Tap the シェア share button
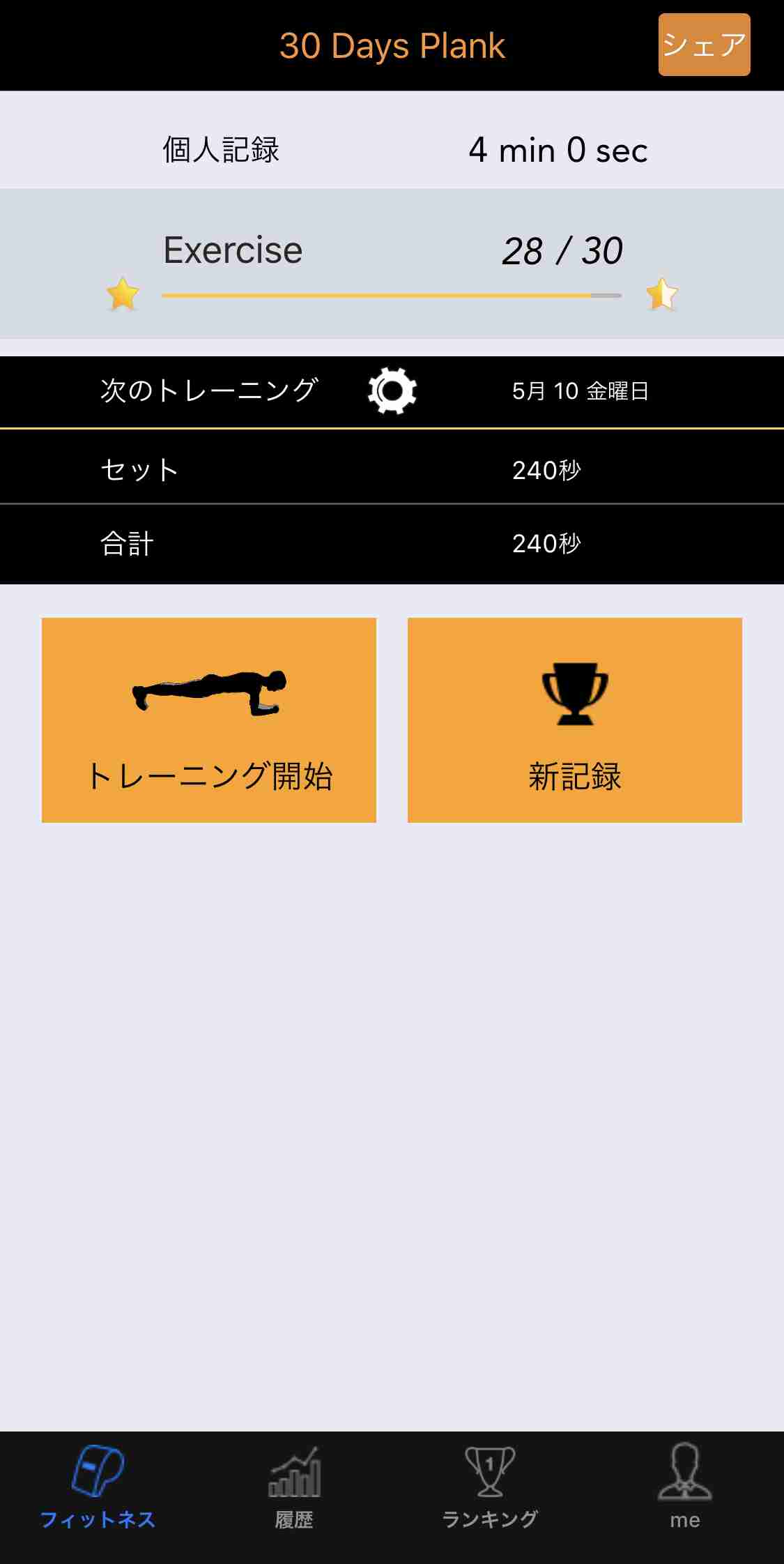Screen dimensions: 784x1564 tap(704, 45)
